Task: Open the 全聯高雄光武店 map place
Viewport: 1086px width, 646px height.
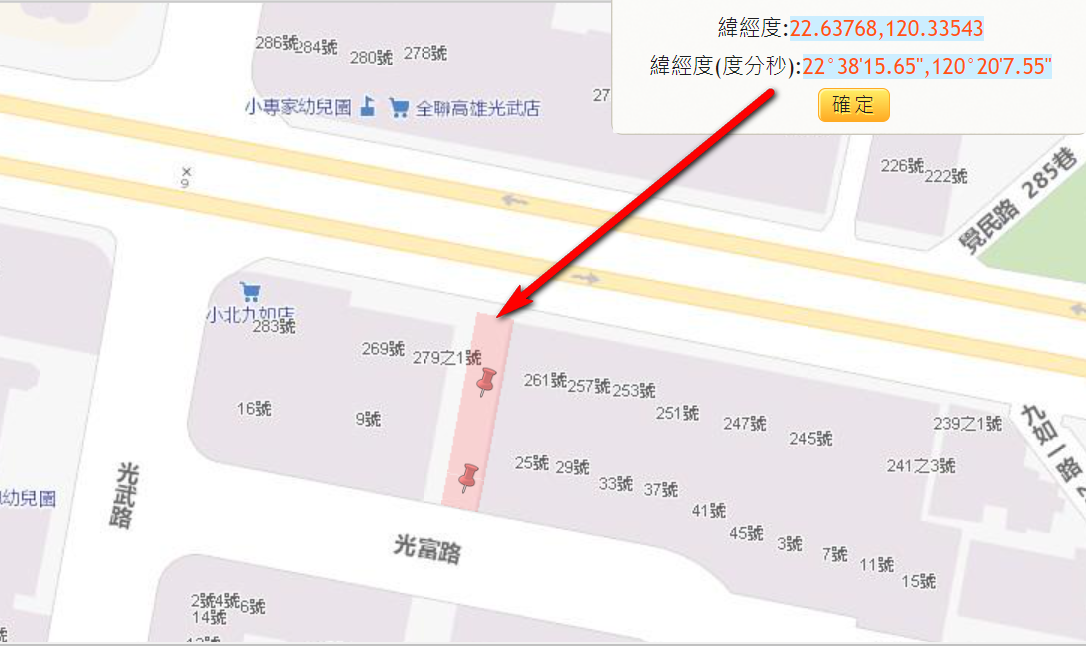Action: point(476,108)
